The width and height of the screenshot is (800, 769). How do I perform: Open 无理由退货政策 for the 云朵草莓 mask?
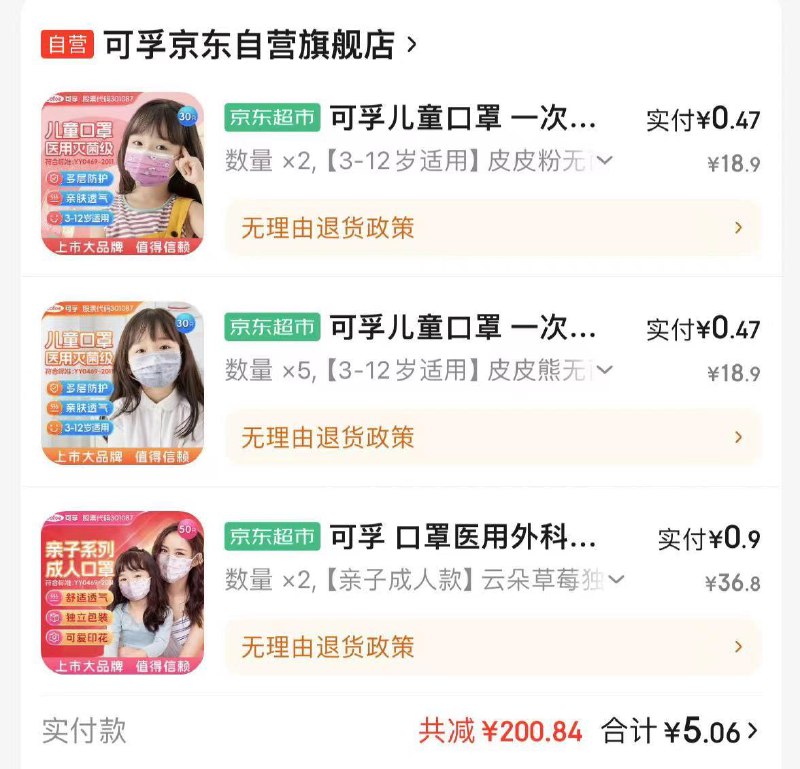point(492,647)
